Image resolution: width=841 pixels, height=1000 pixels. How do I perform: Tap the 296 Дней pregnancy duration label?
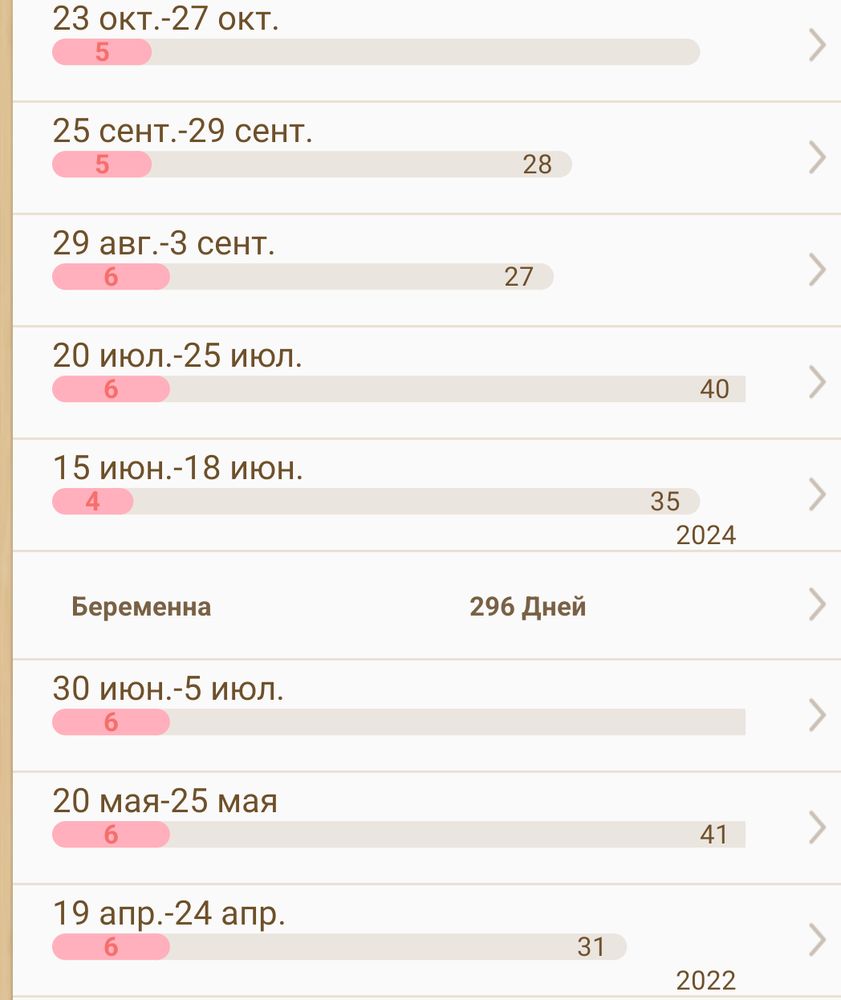pos(527,605)
